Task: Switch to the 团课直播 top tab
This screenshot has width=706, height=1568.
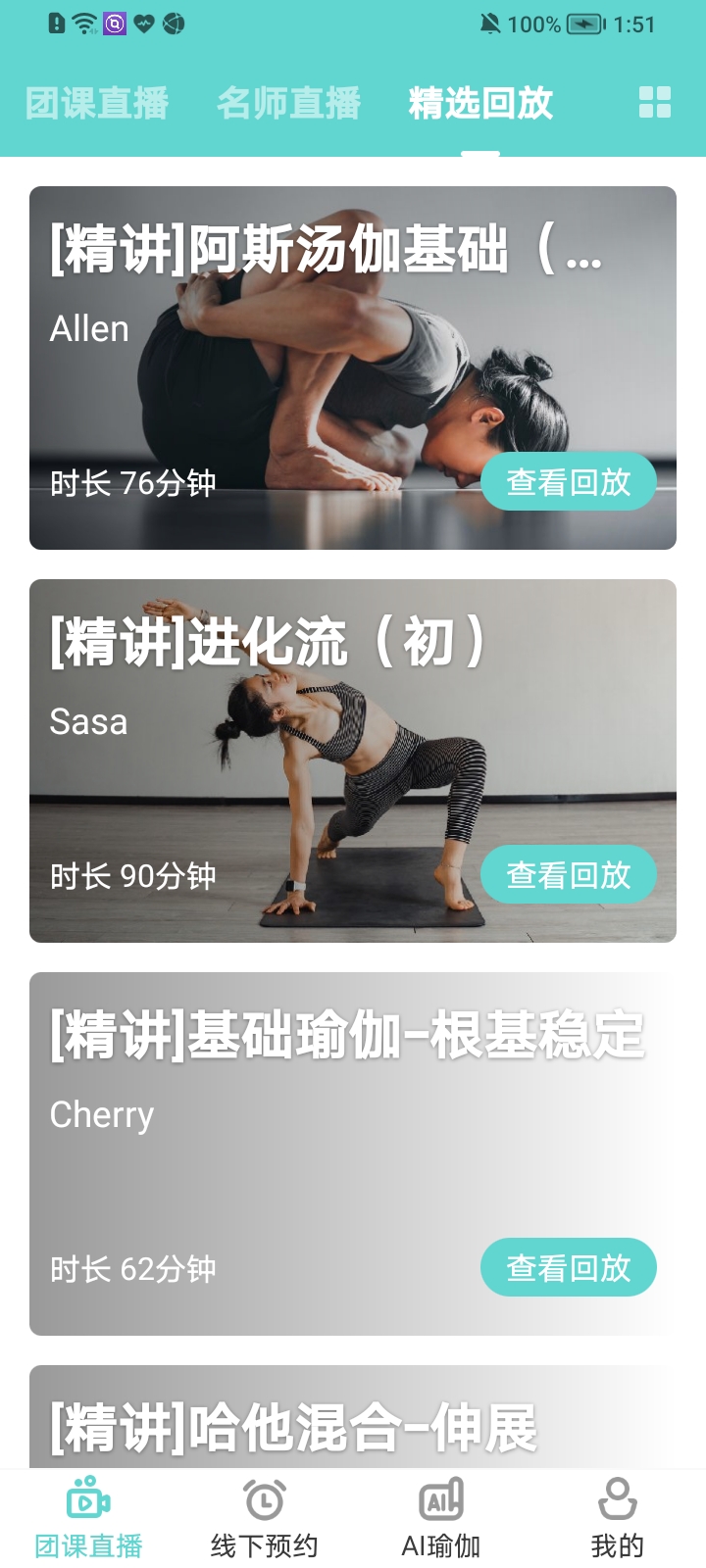Action: pos(97,103)
